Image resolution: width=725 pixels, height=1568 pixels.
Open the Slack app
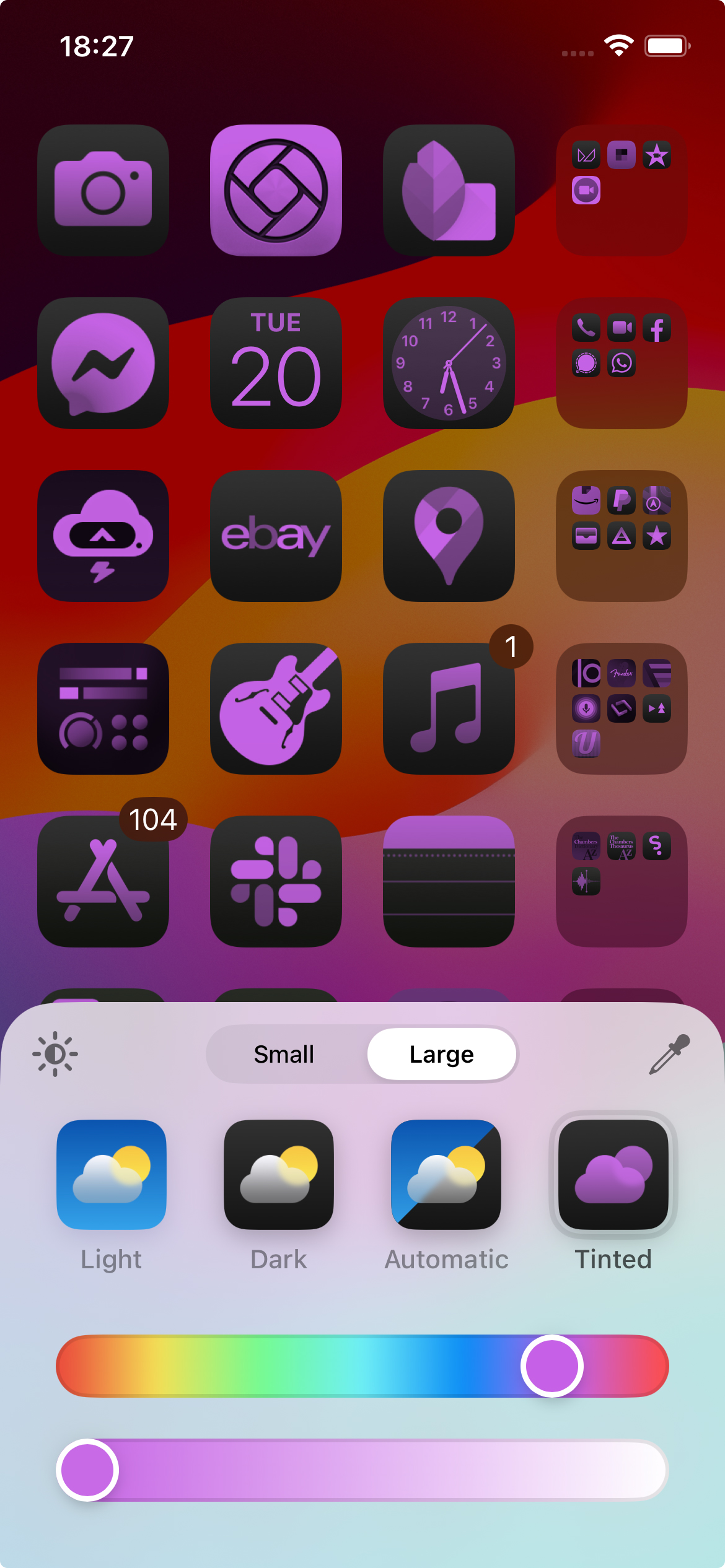coord(276,881)
